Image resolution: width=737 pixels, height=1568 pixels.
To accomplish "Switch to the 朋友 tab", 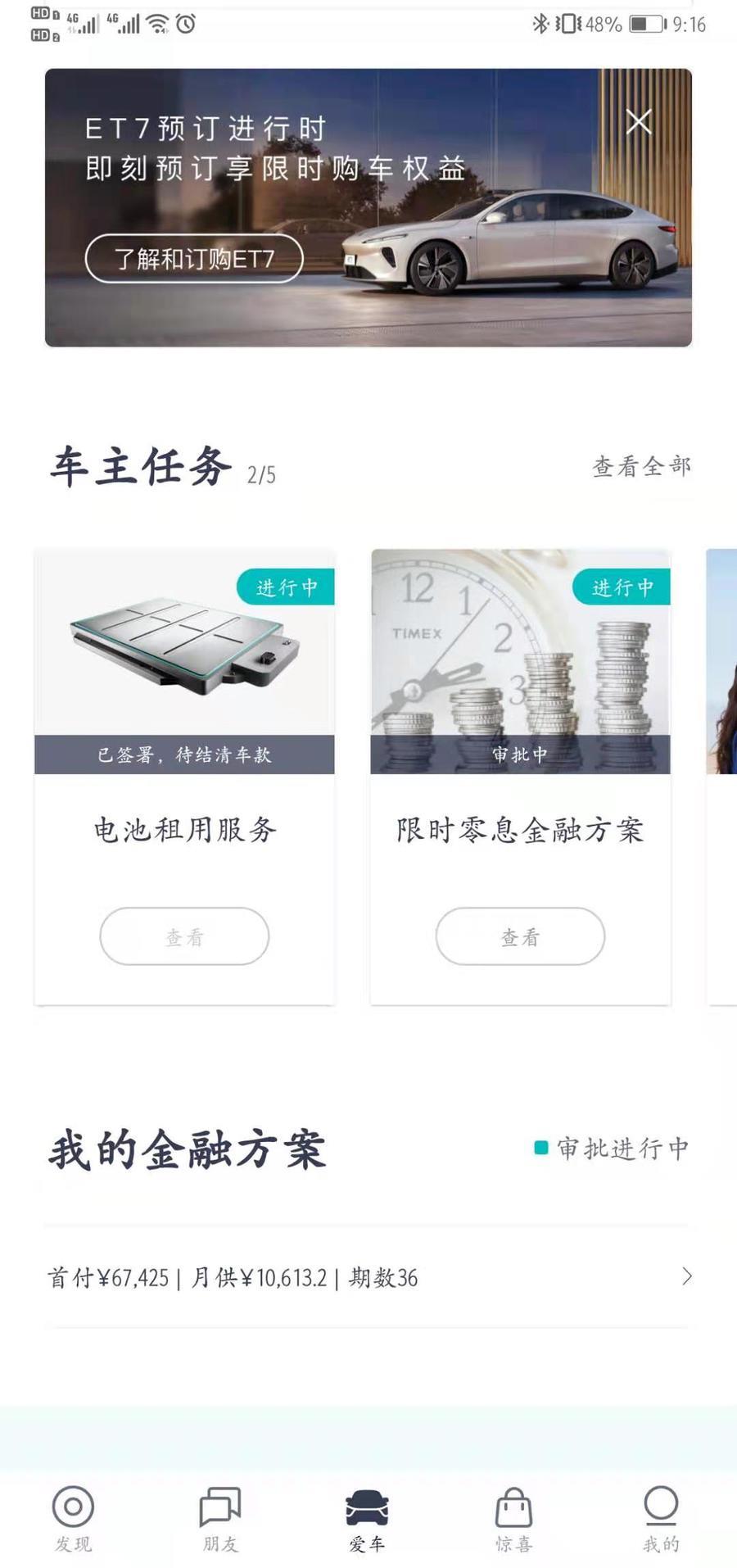I will [220, 1519].
